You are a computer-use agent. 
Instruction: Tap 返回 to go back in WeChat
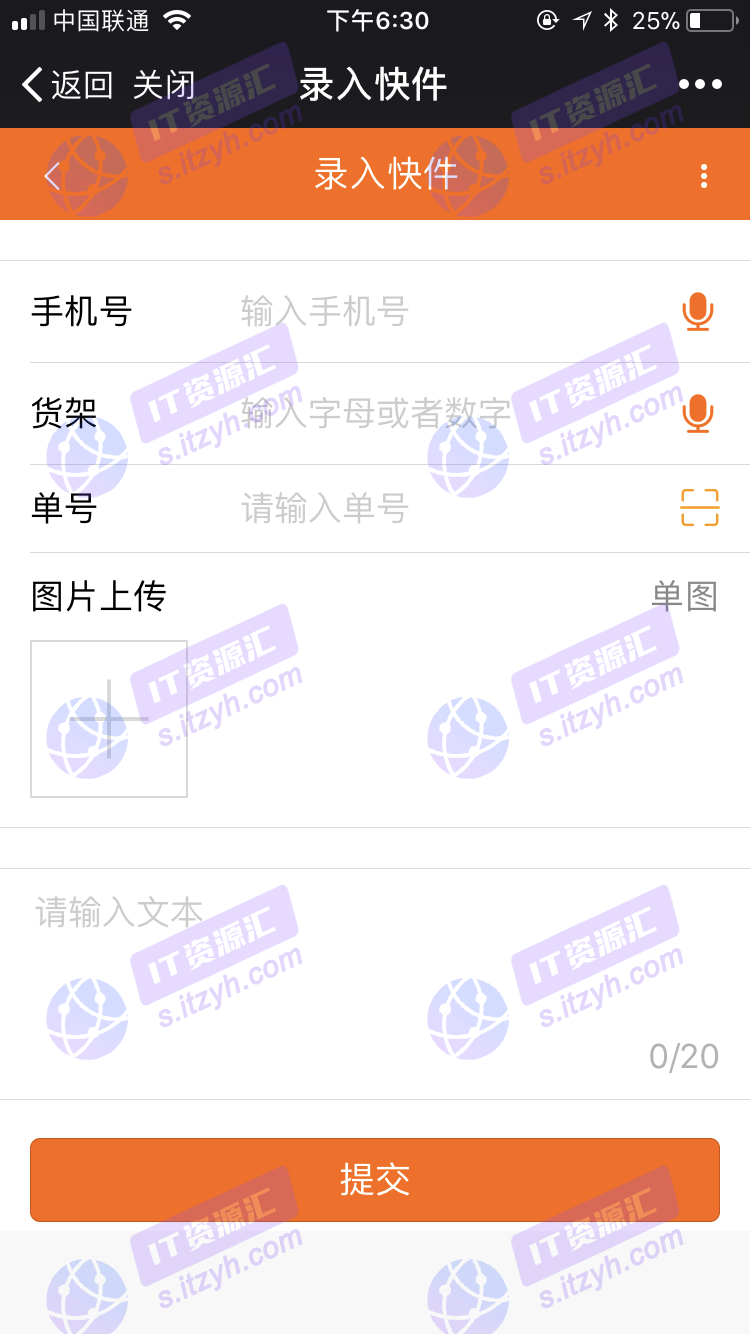(x=68, y=85)
